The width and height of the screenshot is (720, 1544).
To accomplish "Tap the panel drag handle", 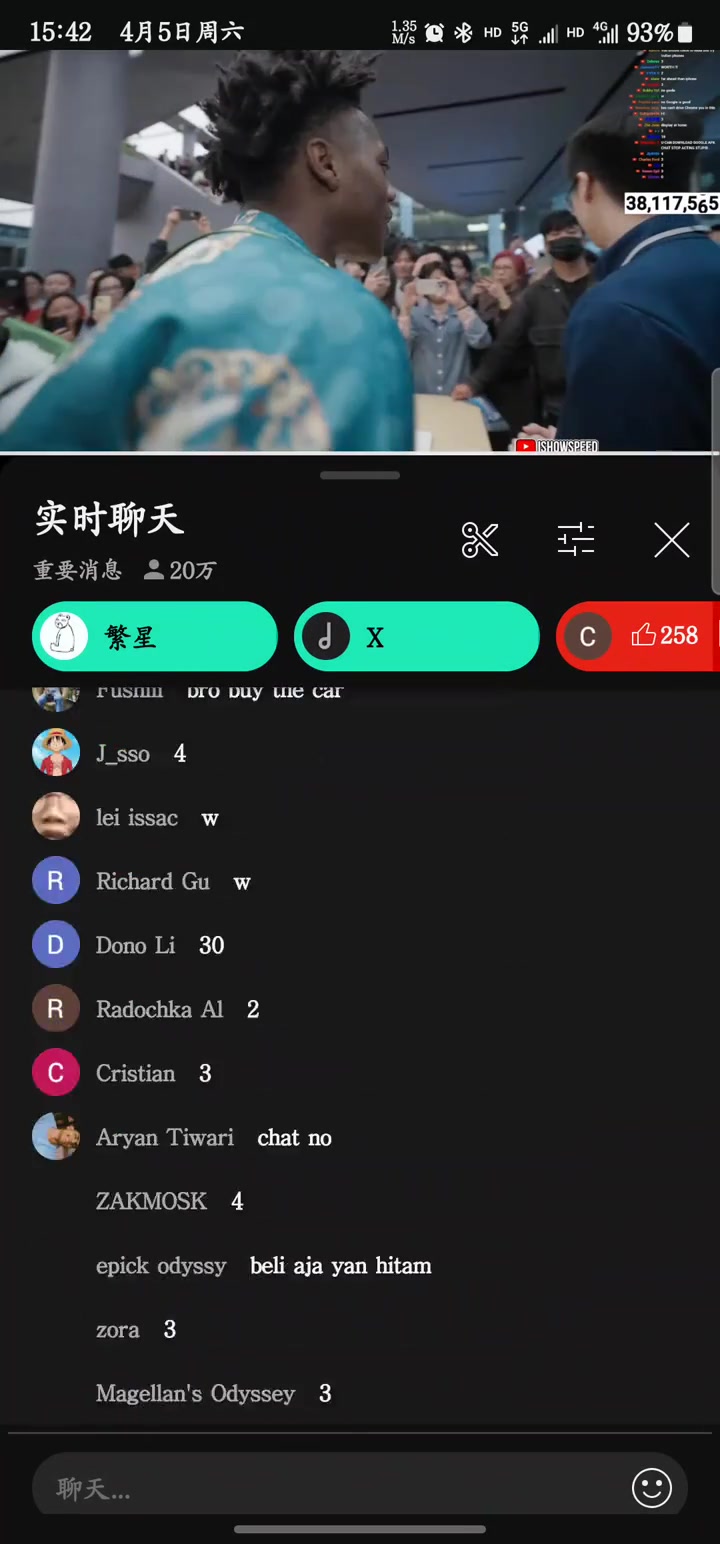I will pyautogui.click(x=360, y=476).
